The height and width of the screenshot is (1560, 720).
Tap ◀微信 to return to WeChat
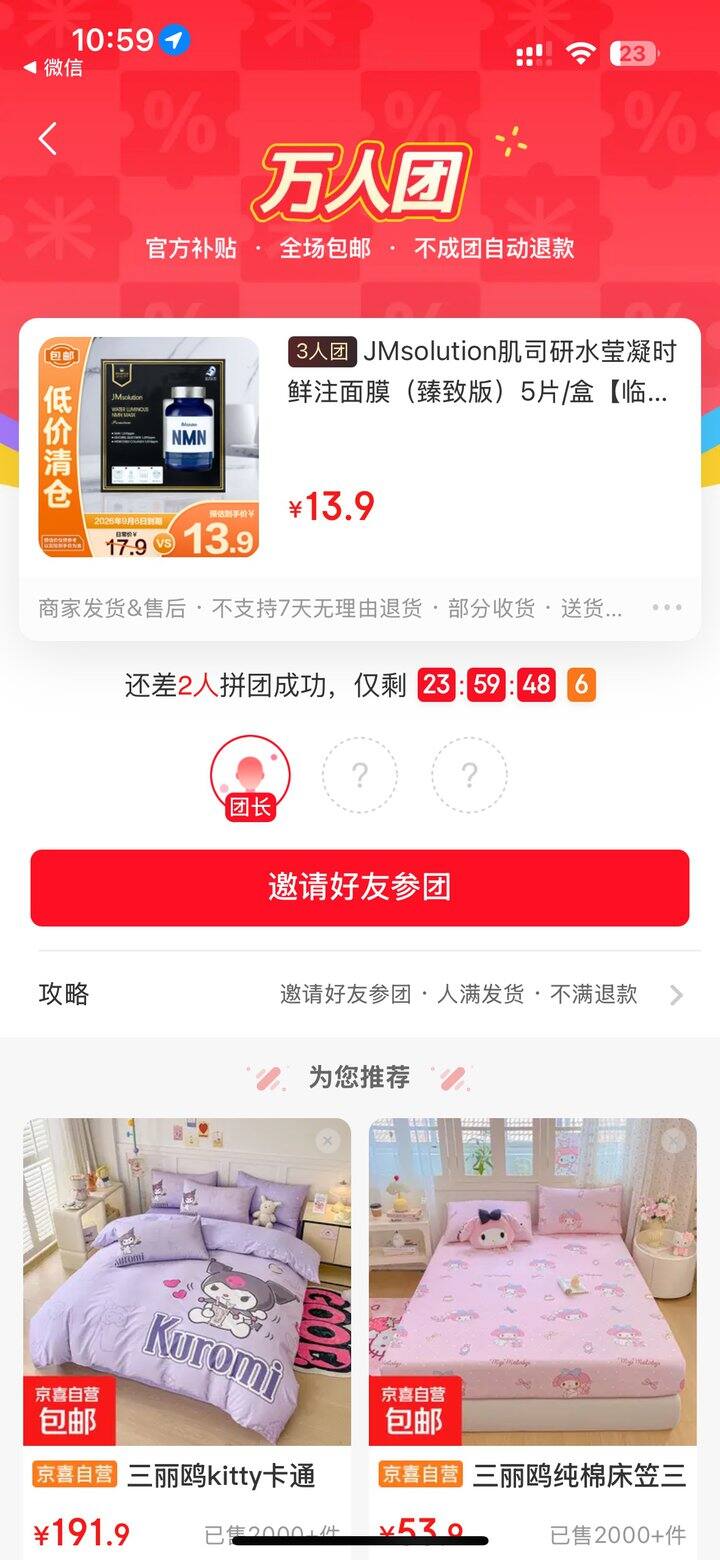50,70
